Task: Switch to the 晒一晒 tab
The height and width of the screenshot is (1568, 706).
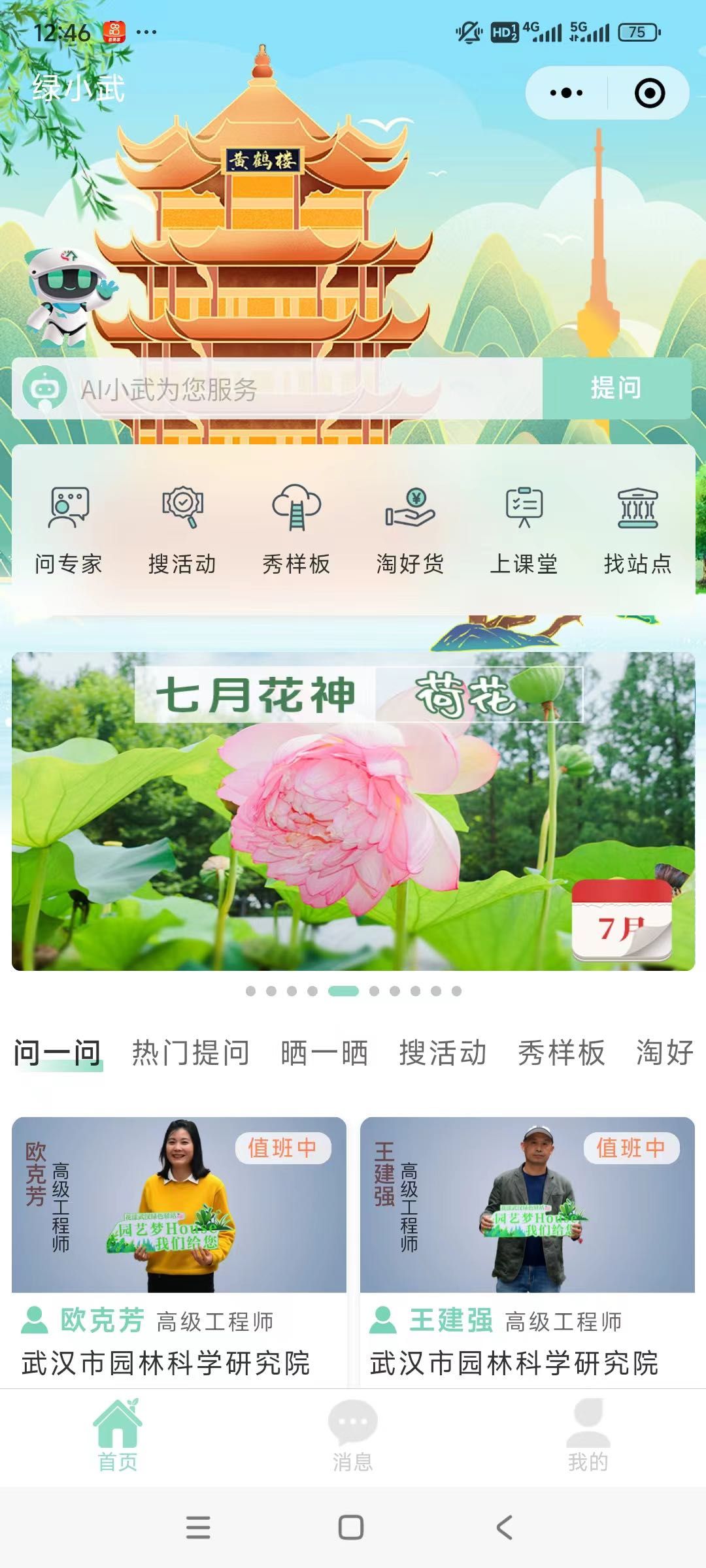Action: click(324, 1053)
